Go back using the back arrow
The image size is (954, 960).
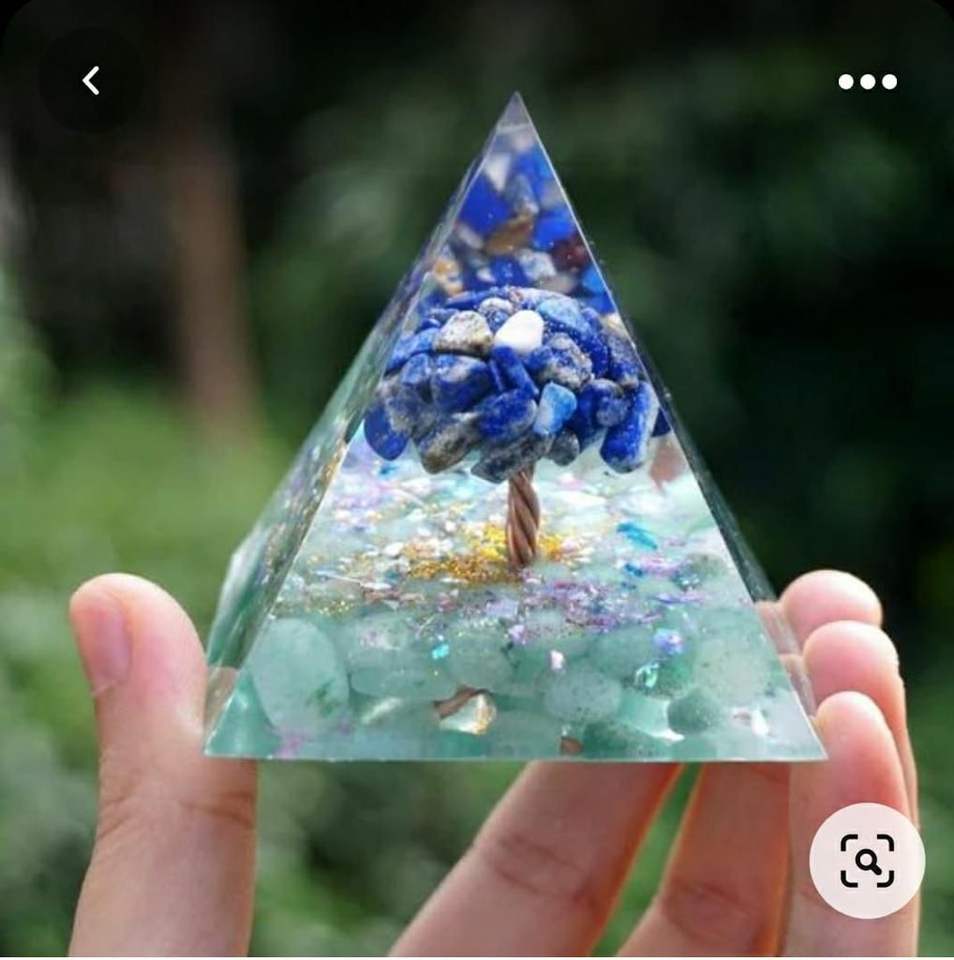pos(91,81)
